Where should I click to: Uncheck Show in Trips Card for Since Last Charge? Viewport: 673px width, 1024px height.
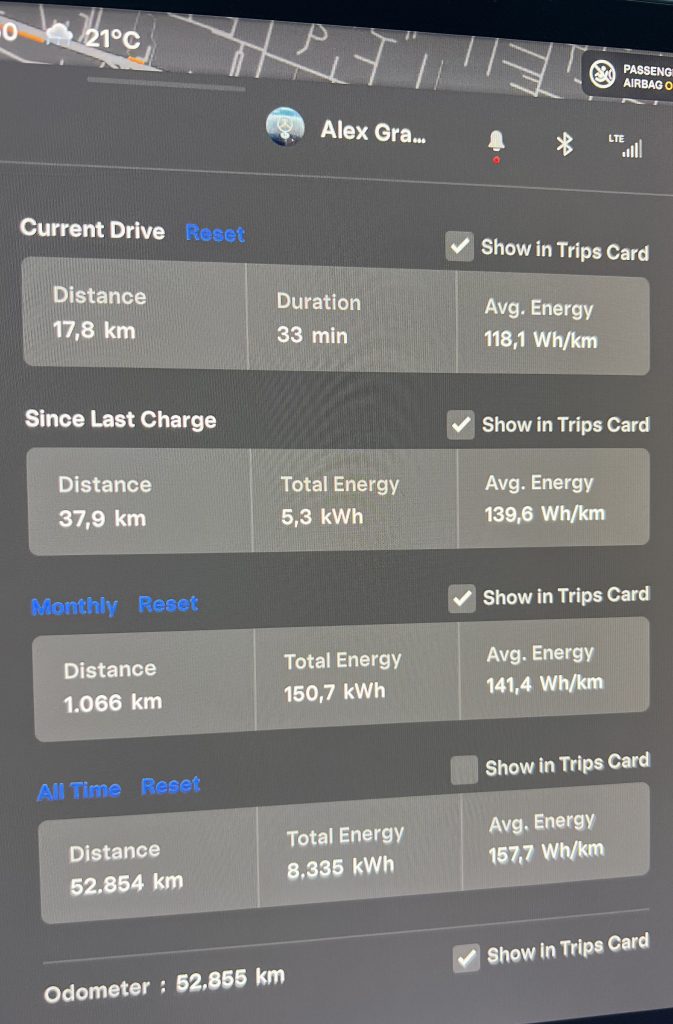point(461,425)
